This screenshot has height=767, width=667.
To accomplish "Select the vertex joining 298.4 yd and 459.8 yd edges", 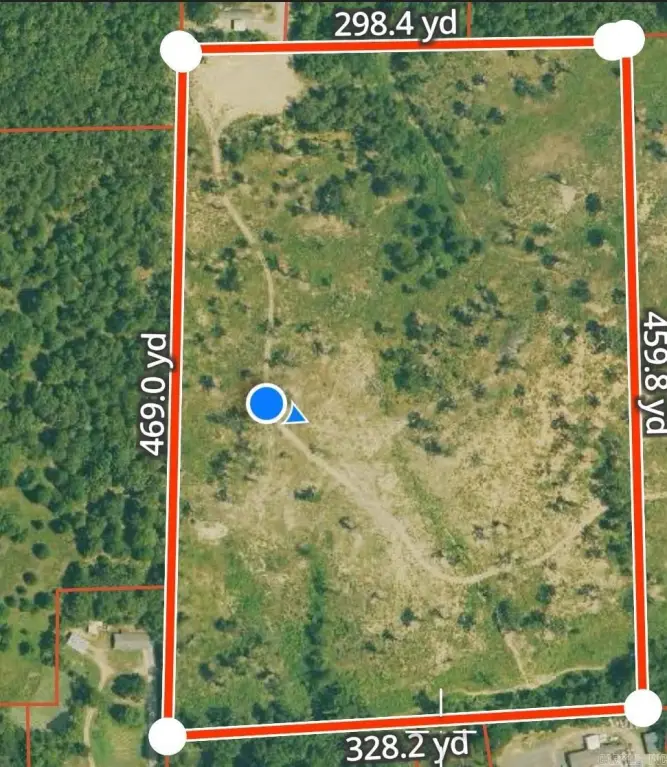I will (x=622, y=40).
